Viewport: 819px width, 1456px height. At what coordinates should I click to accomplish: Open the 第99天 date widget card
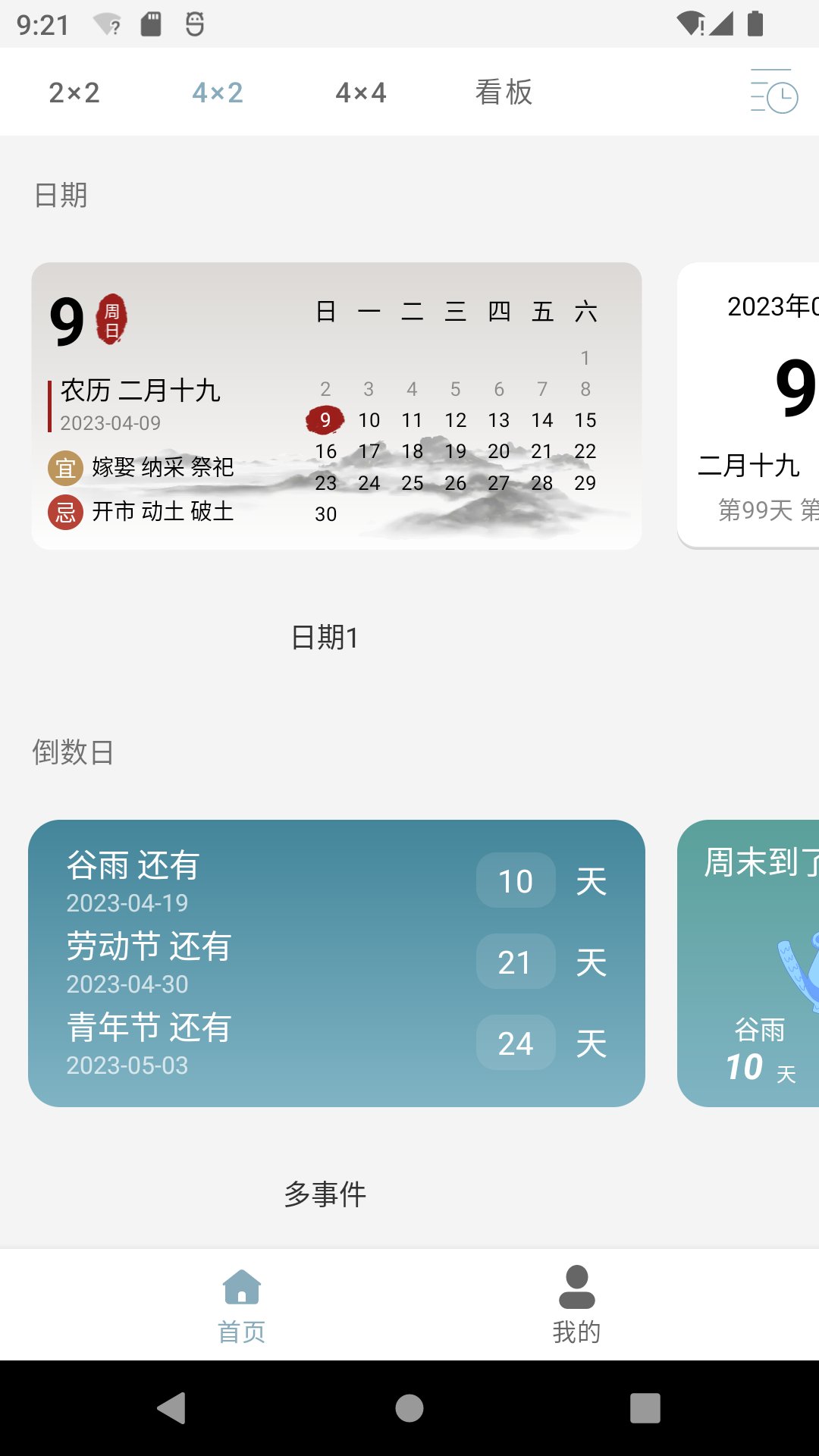pyautogui.click(x=748, y=406)
